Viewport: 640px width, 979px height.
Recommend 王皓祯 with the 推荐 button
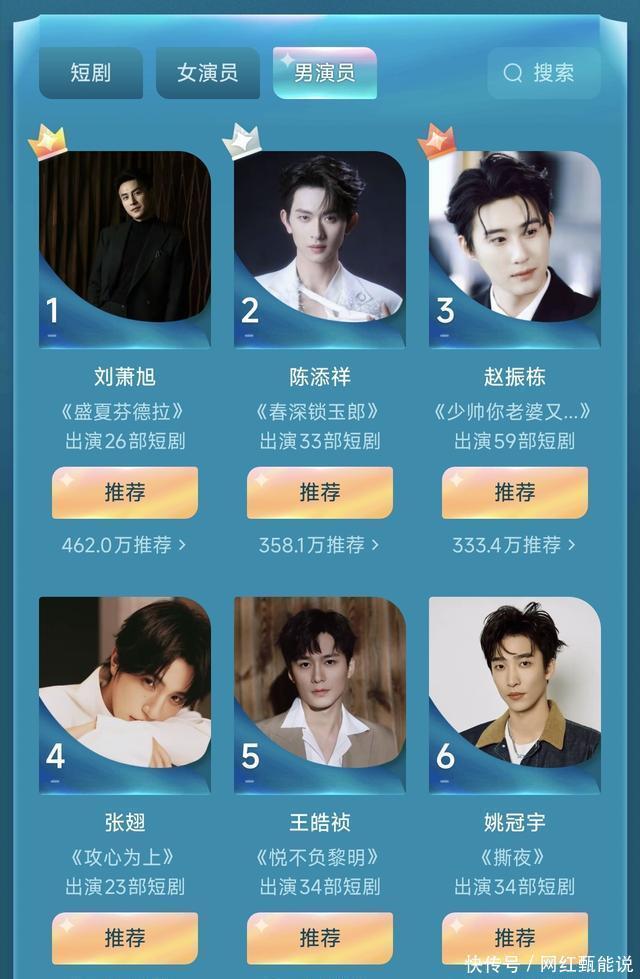point(320,938)
